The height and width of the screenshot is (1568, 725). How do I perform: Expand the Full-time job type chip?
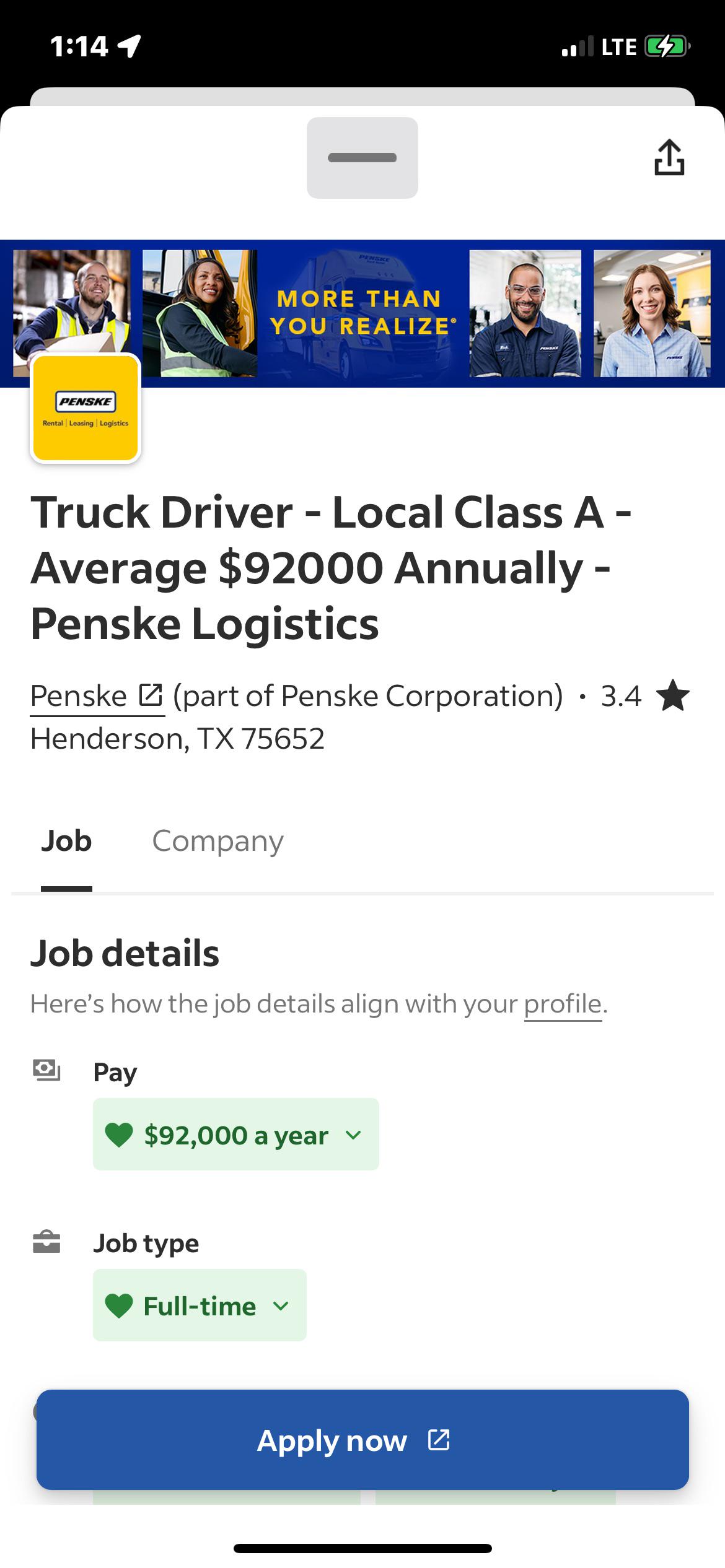[x=200, y=1305]
